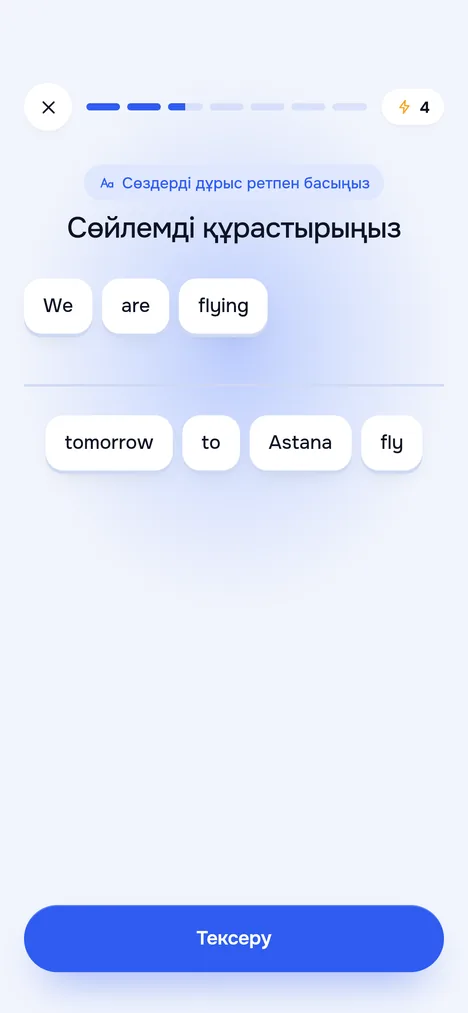Remove the word "We" from the sentence
This screenshot has height=1013, width=468.
coord(58,306)
